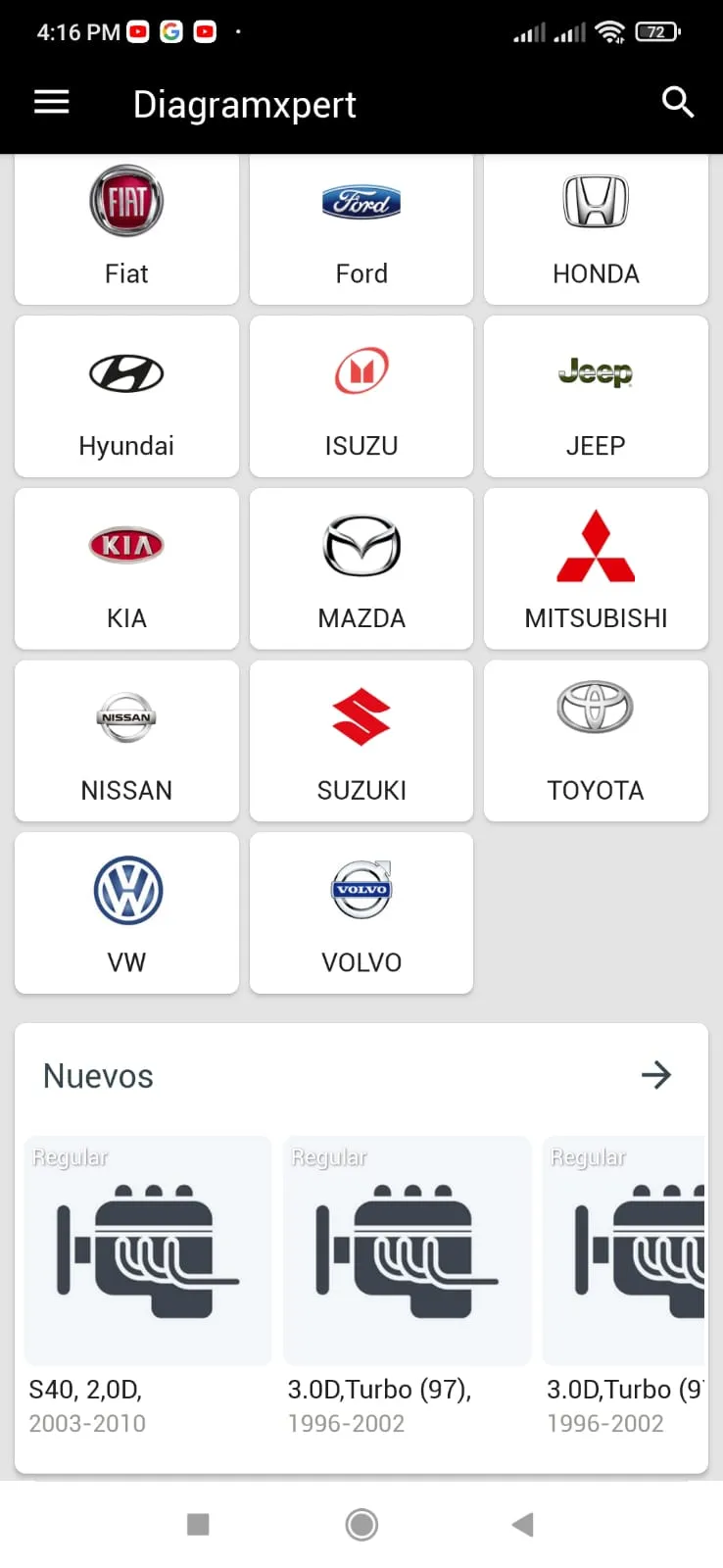723x1568 pixels.
Task: Select ISUZU from the brand grid
Action: [x=361, y=397]
